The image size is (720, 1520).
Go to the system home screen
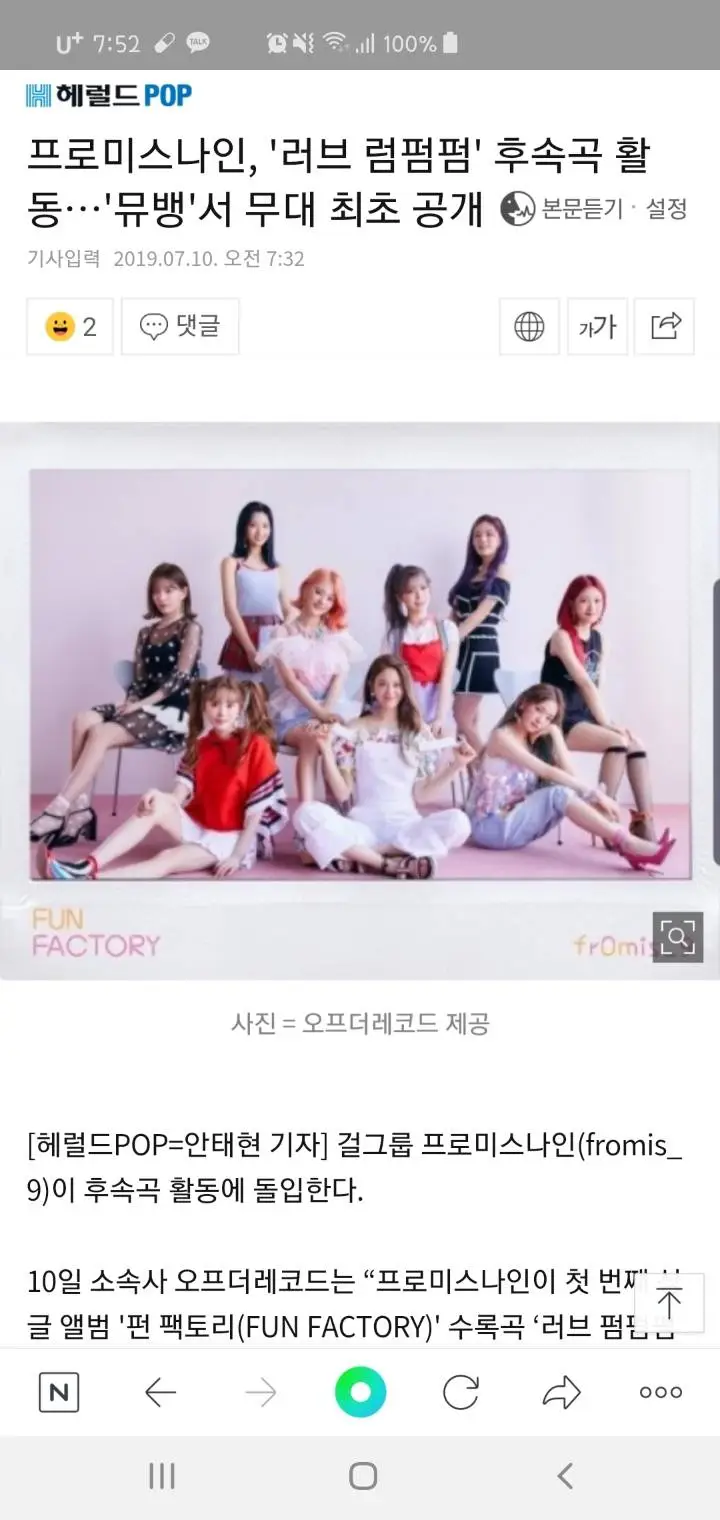(362, 1476)
